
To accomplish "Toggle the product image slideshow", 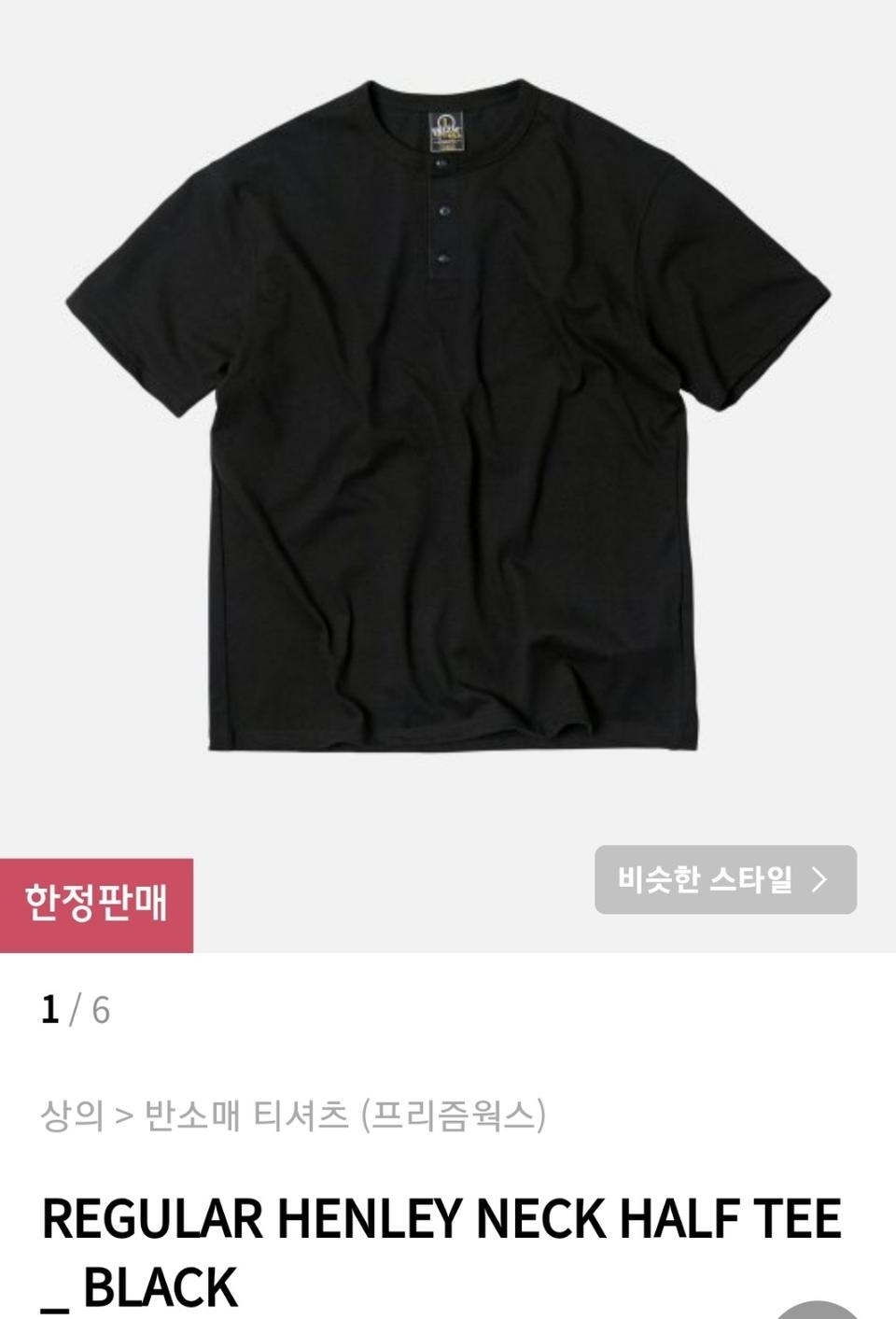I will tap(448, 420).
